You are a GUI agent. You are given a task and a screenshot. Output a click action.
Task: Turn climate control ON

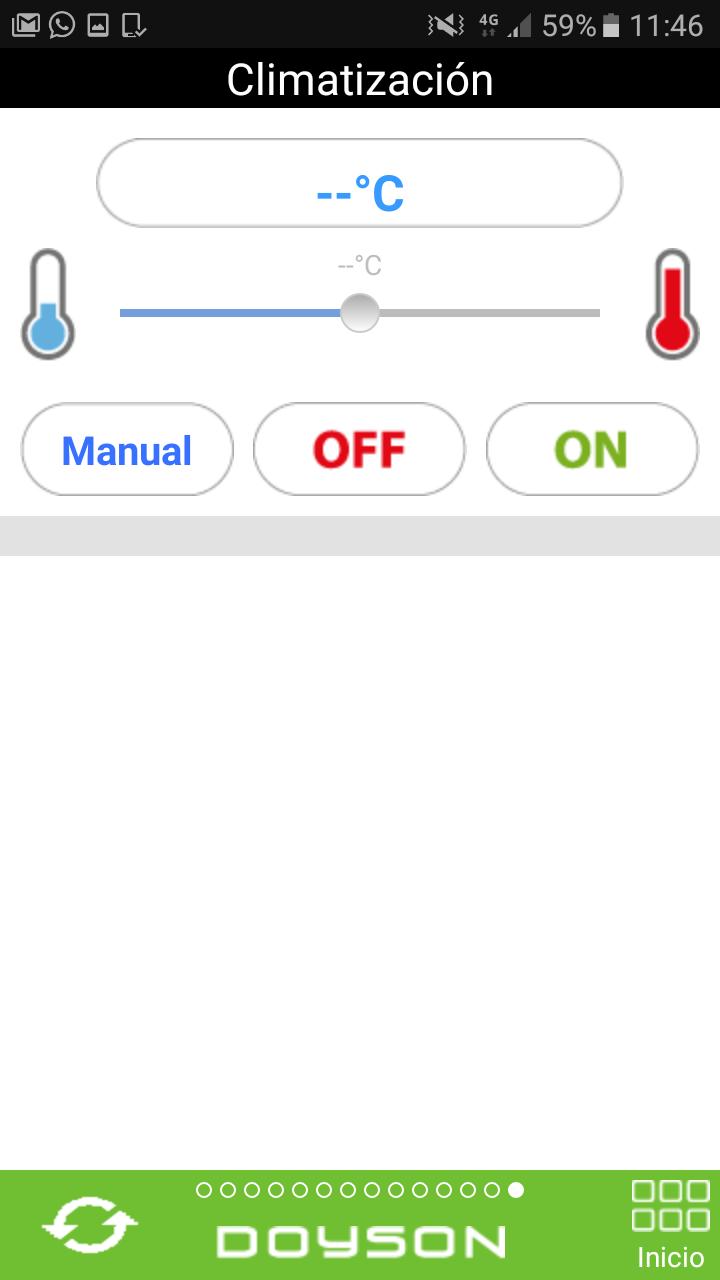coord(591,450)
